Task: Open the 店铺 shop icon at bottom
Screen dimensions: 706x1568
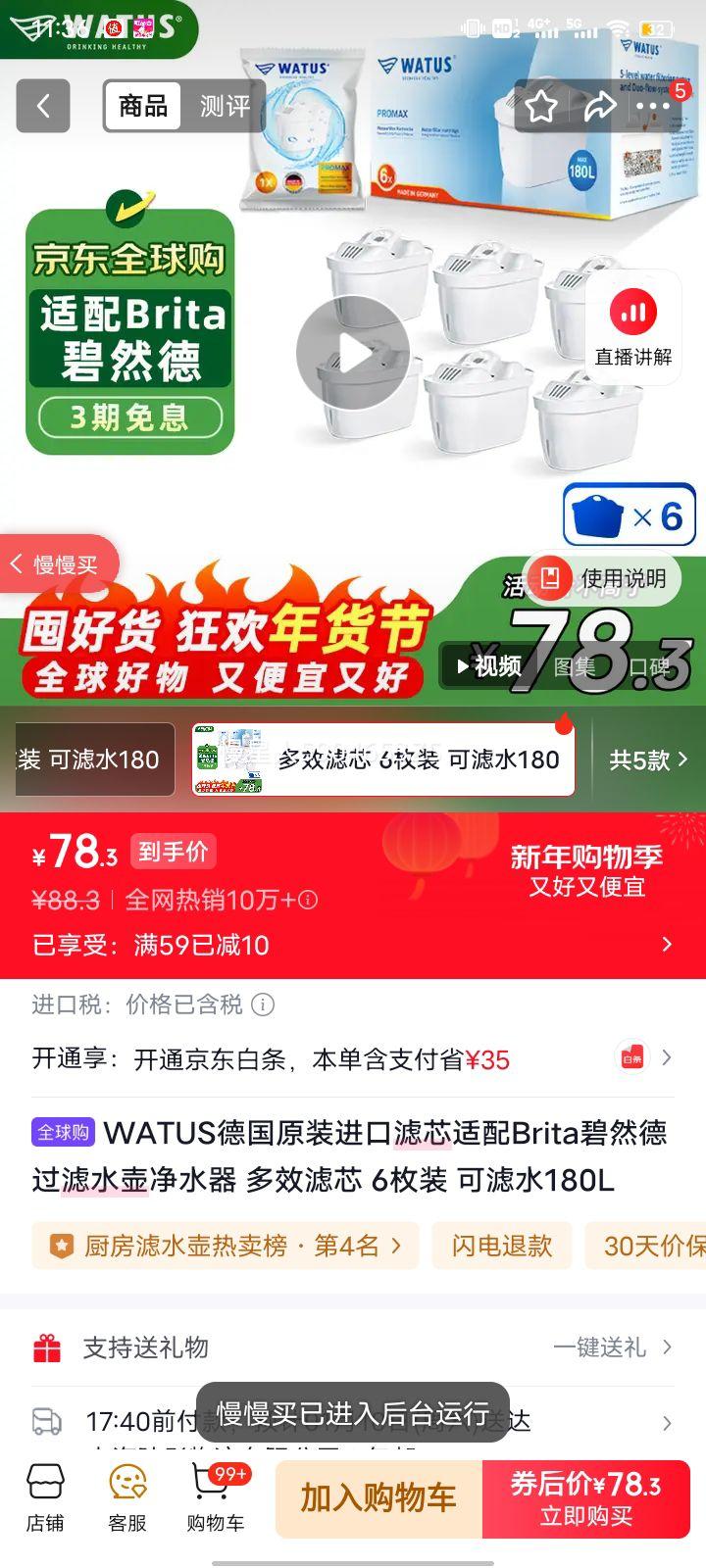Action: [x=43, y=1499]
